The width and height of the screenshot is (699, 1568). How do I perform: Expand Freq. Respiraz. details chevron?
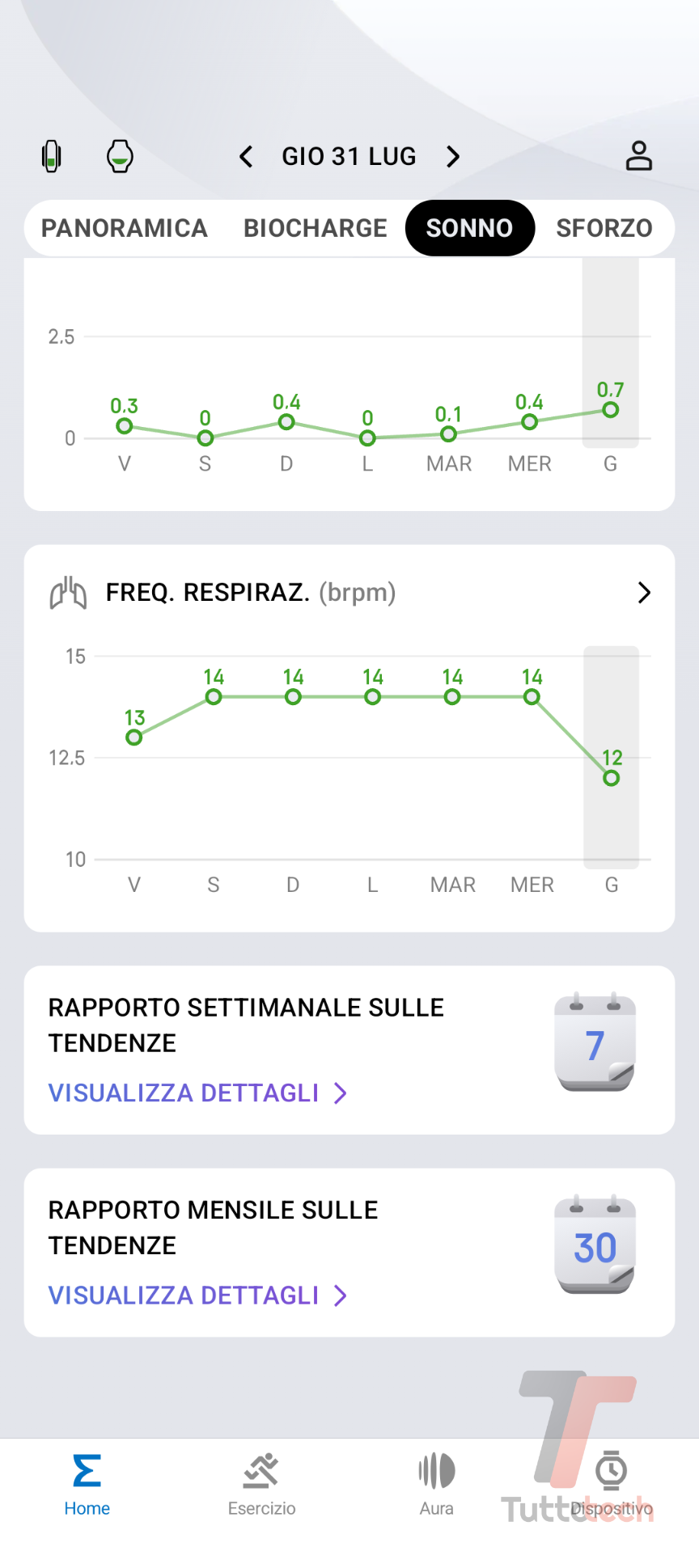(644, 593)
